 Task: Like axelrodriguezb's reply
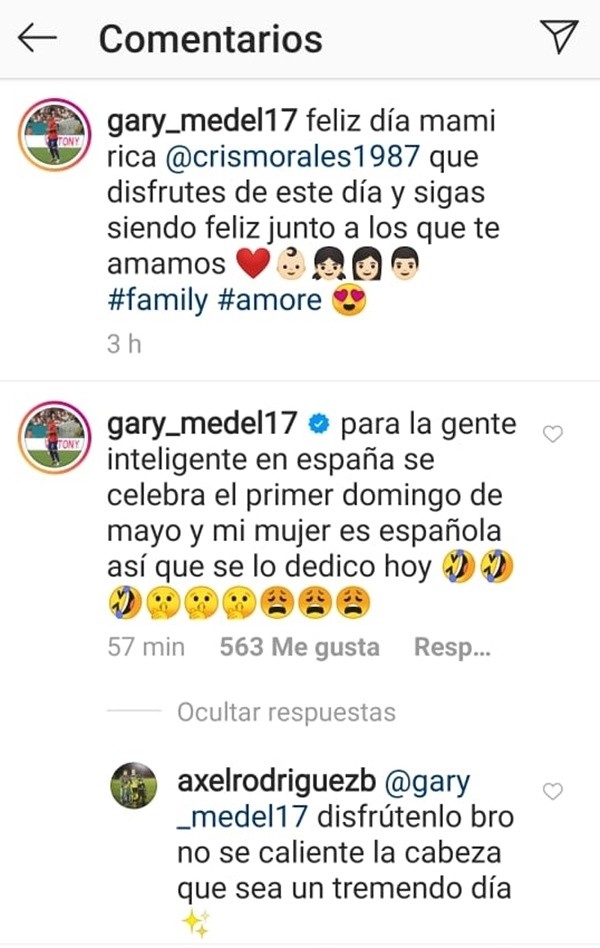tap(552, 791)
